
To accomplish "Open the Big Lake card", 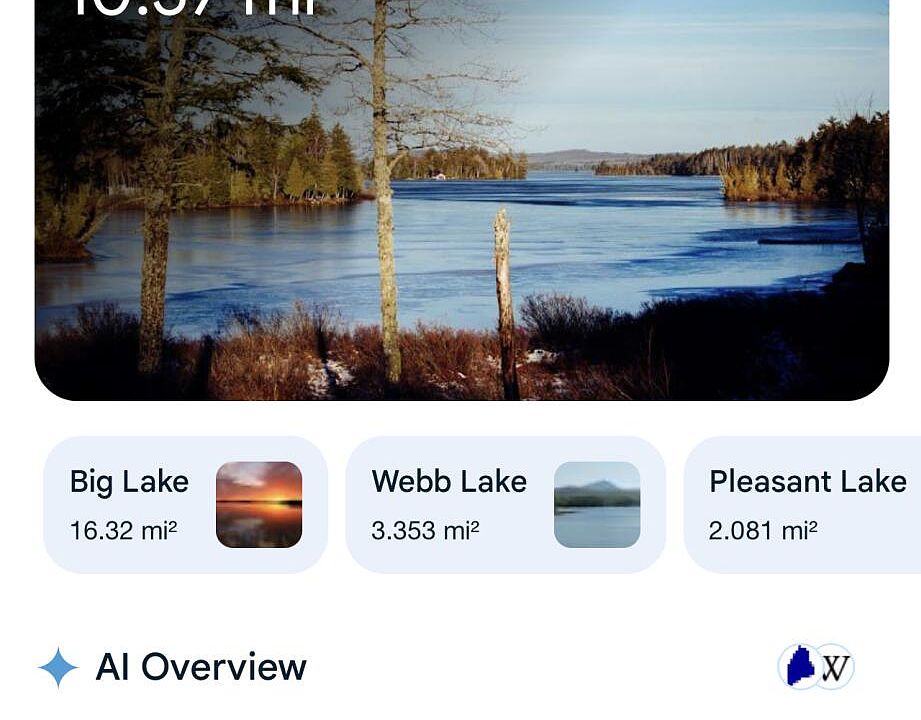I will [185, 505].
